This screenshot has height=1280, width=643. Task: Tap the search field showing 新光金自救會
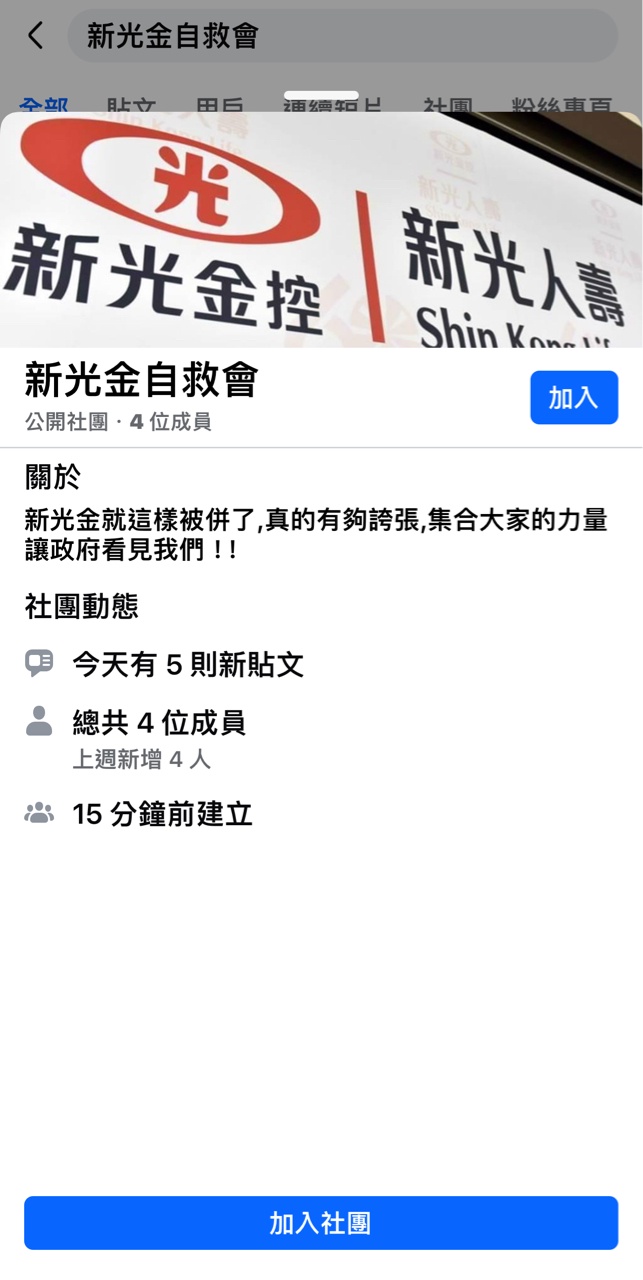pos(342,36)
